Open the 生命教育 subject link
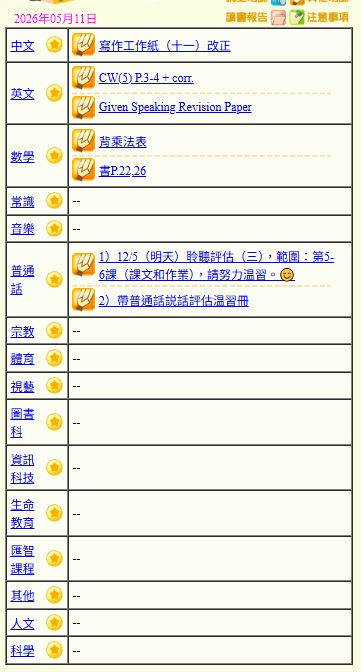 22,514
